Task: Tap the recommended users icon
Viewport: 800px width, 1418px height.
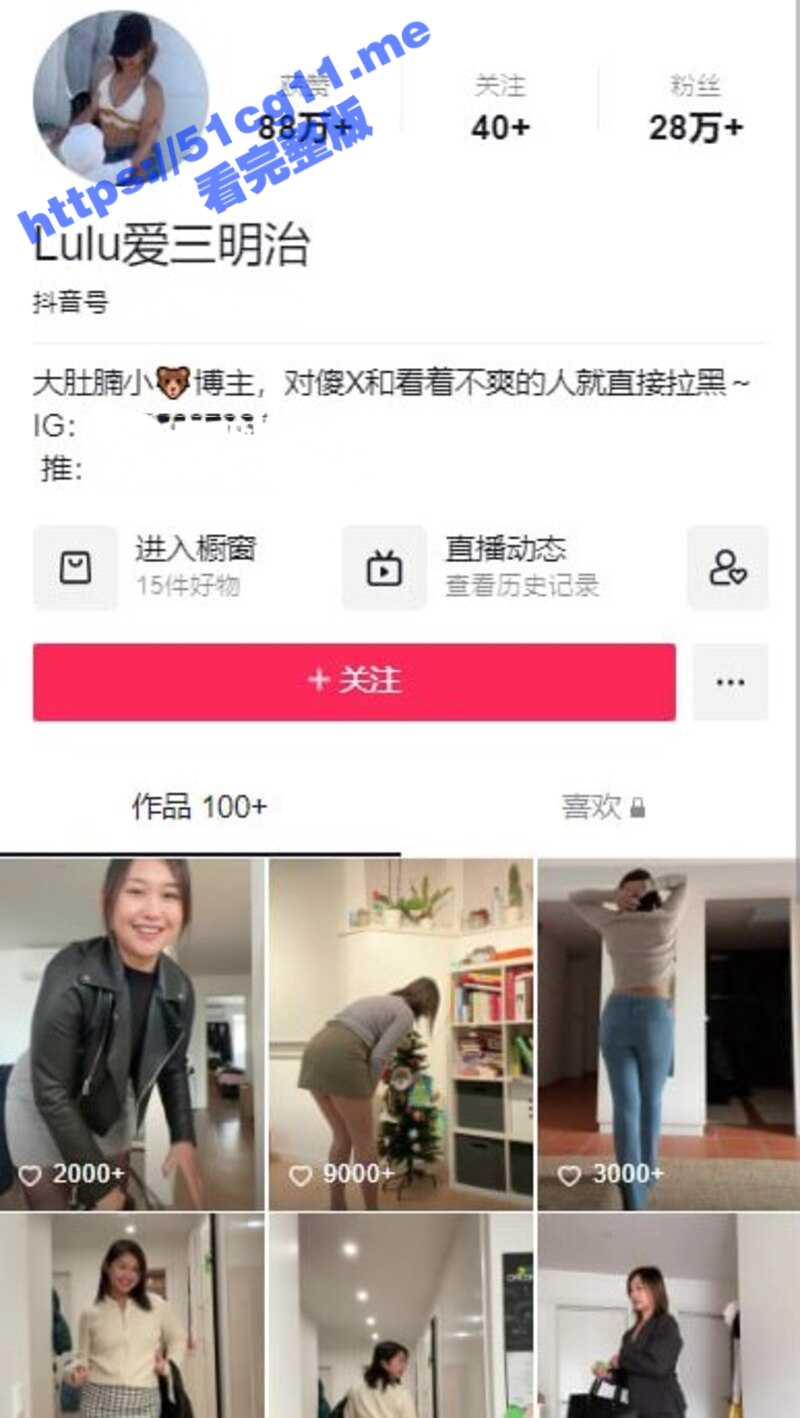Action: point(728,568)
